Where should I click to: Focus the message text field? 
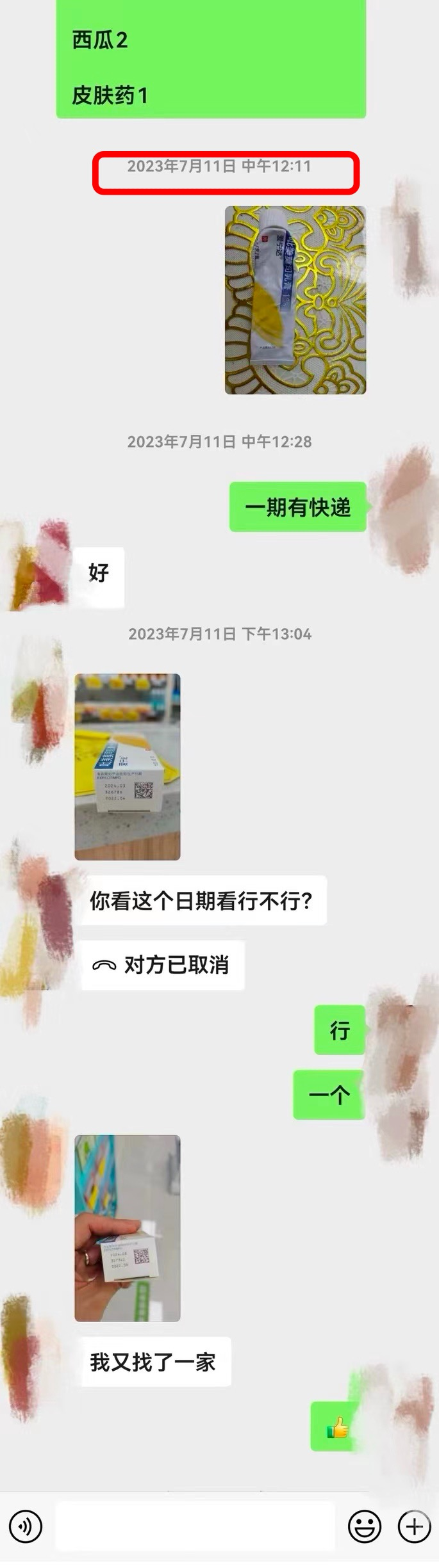point(195,1527)
